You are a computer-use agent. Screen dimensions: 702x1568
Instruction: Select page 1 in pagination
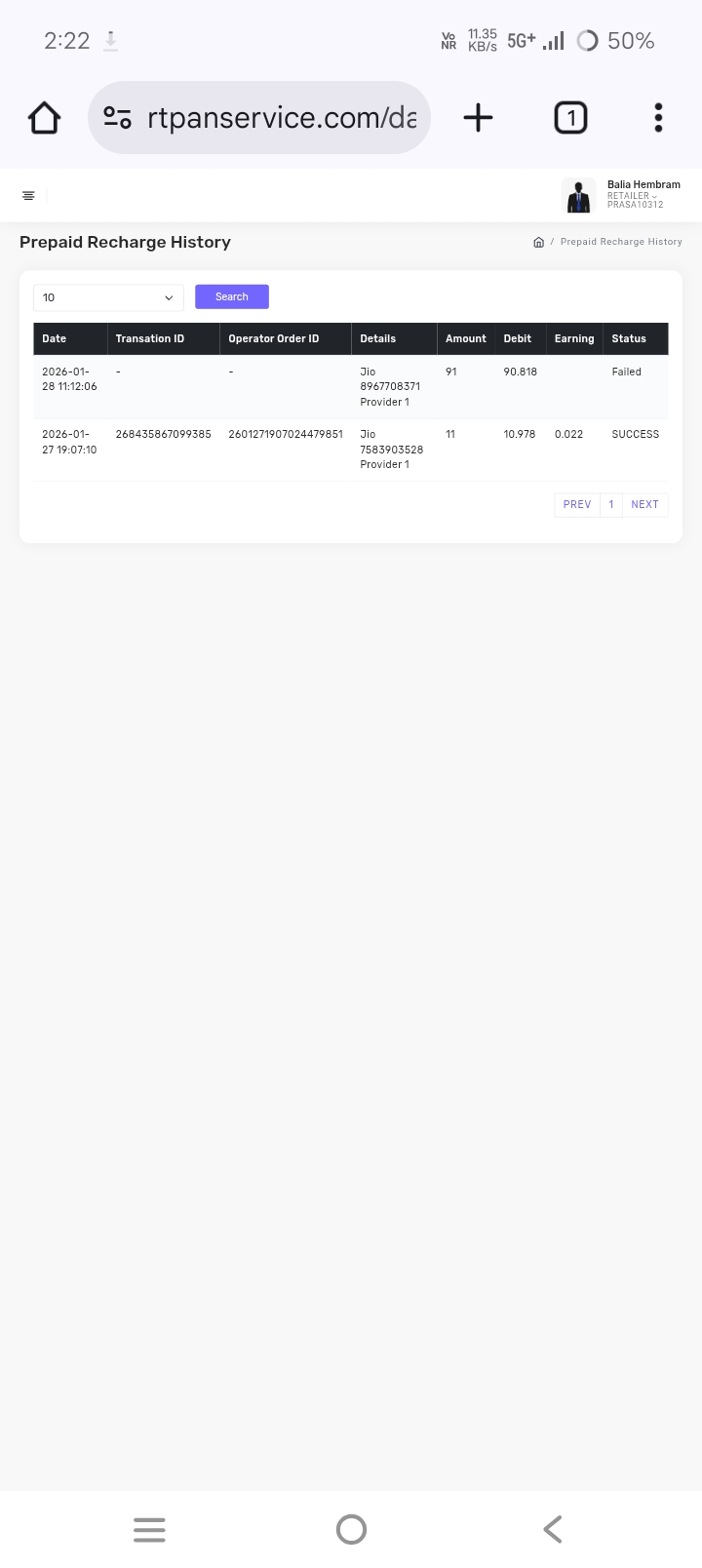pyautogui.click(x=611, y=504)
